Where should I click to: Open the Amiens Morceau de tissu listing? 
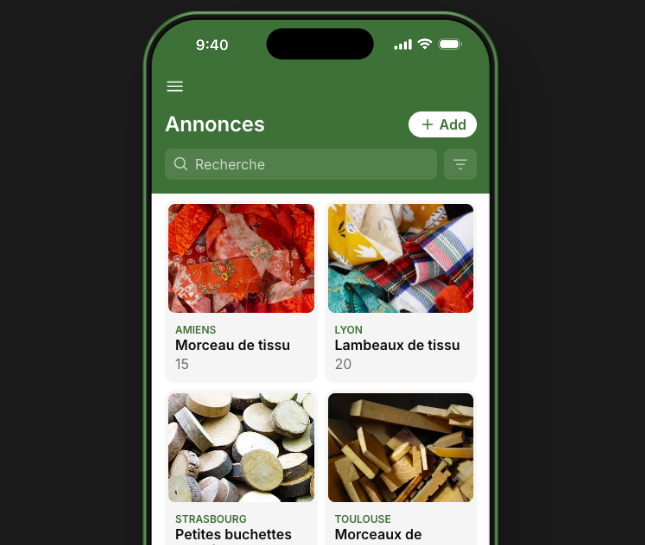pyautogui.click(x=241, y=290)
